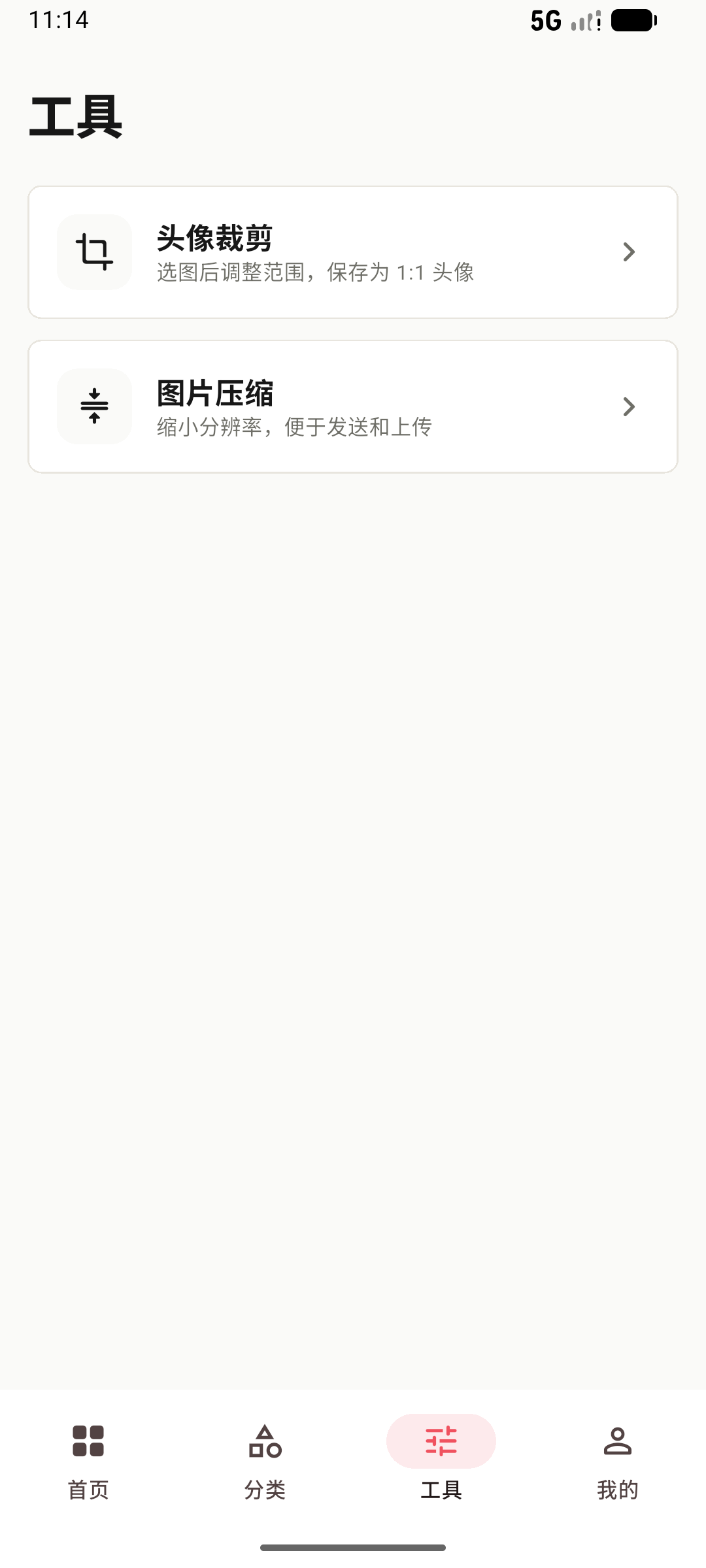
Task: Select the 工具 tab
Action: pyautogui.click(x=441, y=1462)
